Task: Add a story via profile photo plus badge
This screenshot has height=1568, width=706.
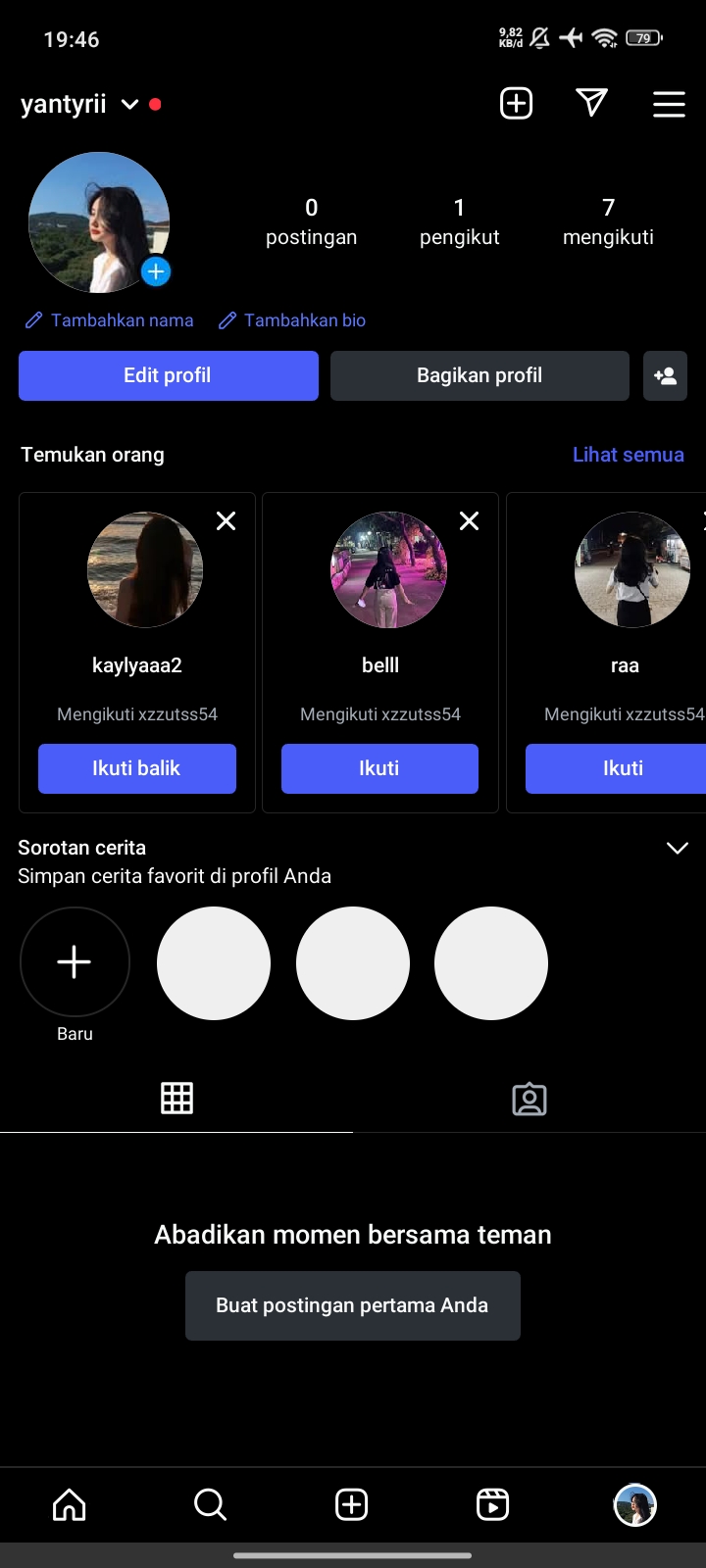Action: click(156, 271)
